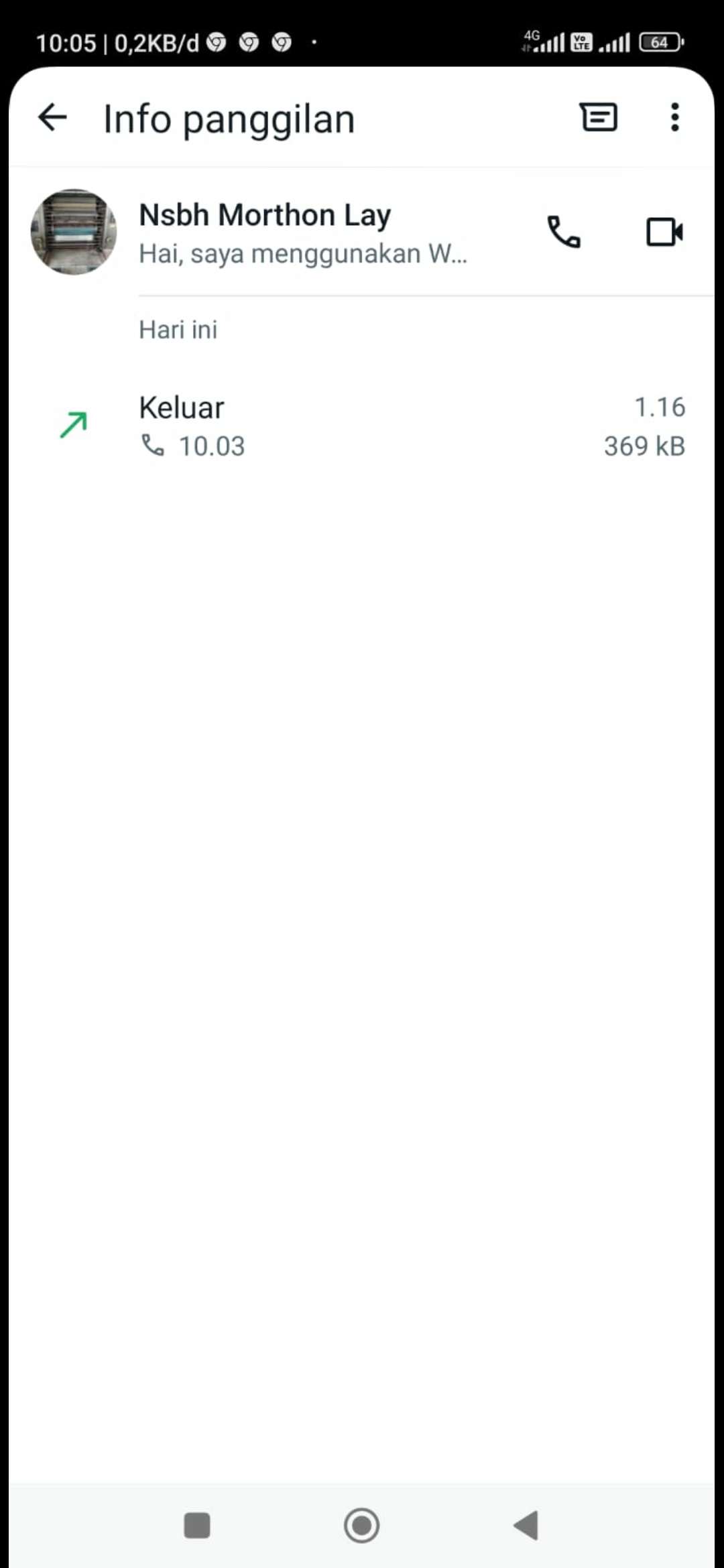View Nsbh Morthon Lay's profile photo

pos(74,232)
